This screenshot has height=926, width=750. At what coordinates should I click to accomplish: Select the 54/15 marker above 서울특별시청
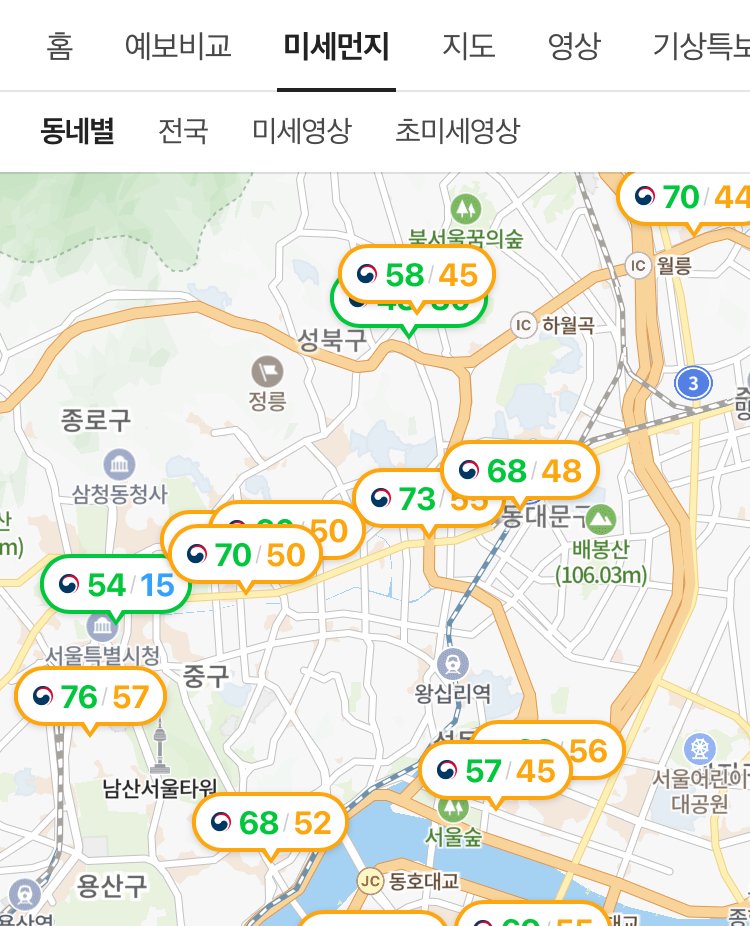(x=116, y=585)
